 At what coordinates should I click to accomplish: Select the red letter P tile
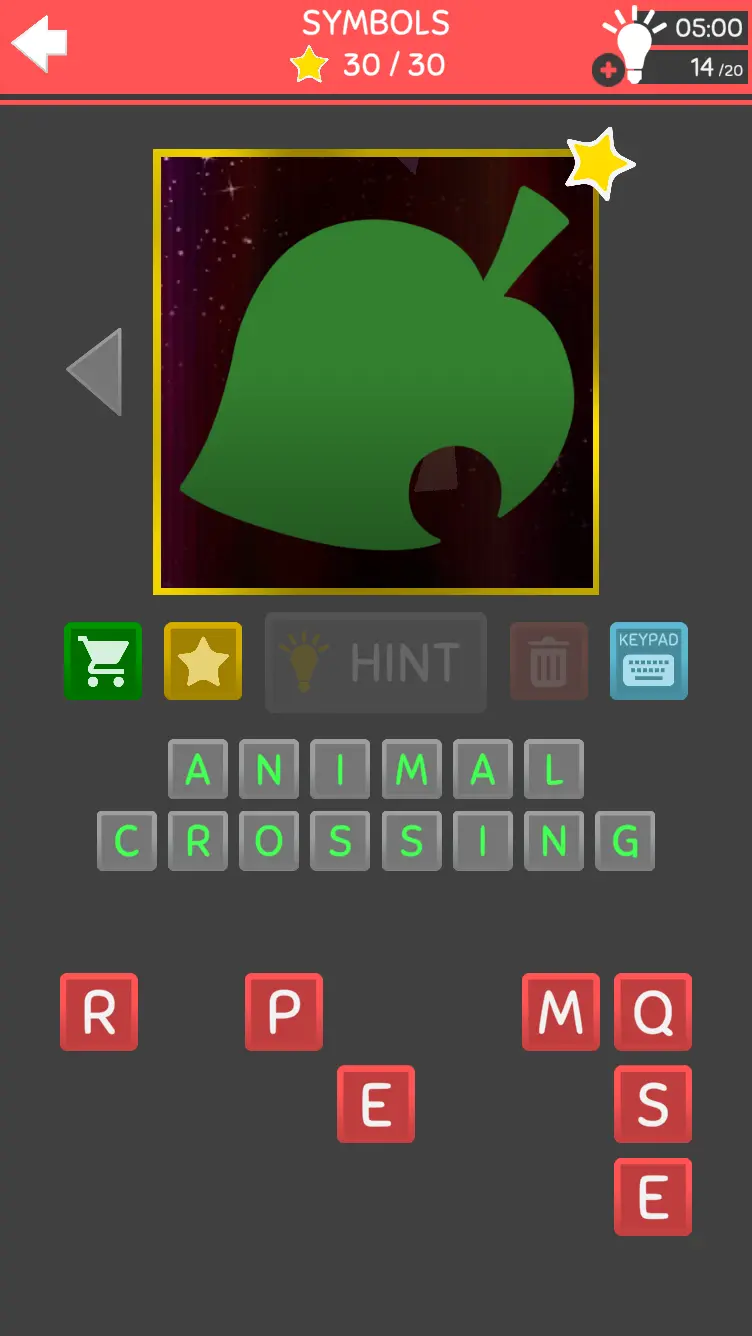[284, 1012]
